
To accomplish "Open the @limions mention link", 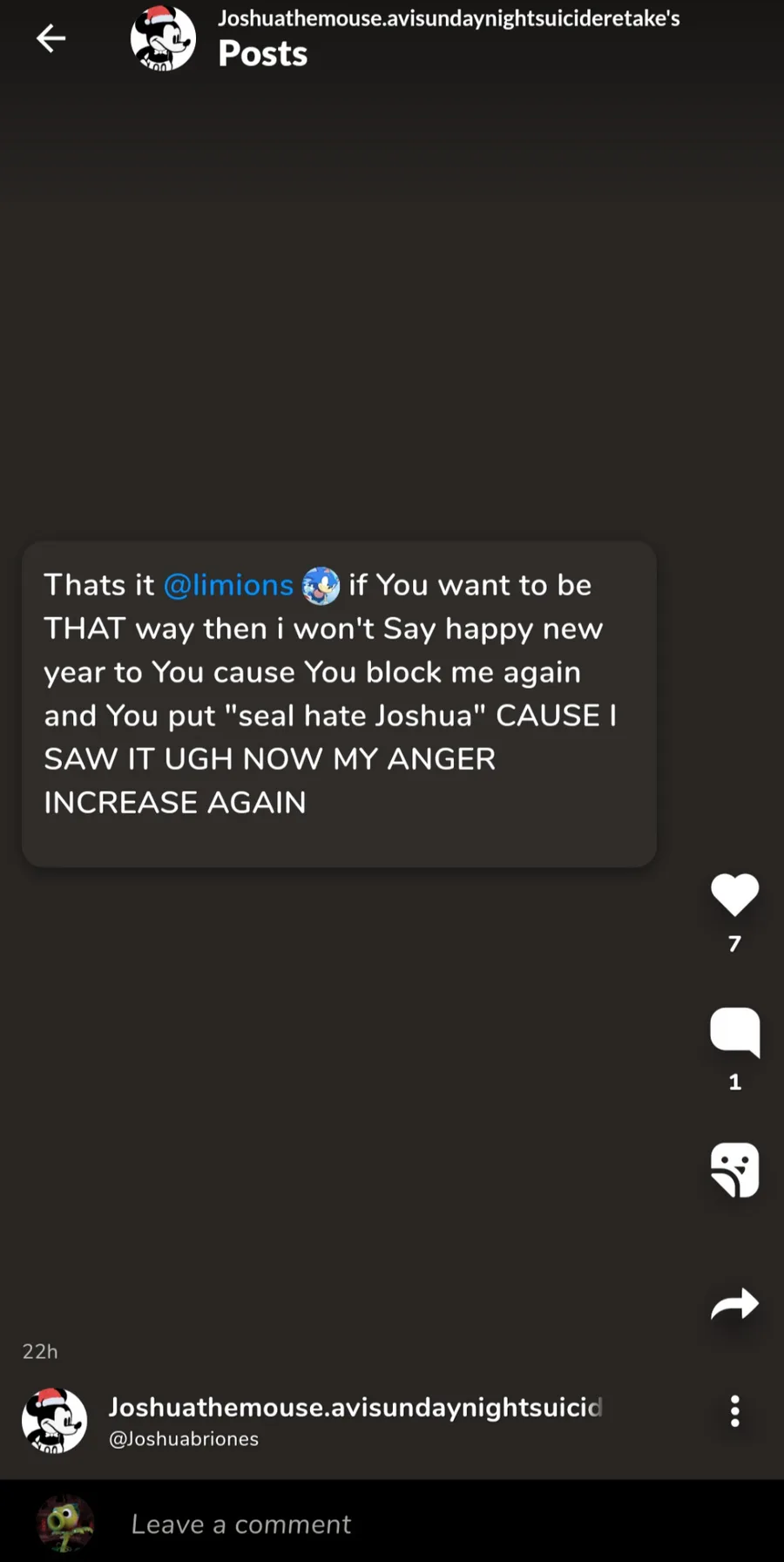I will coord(229,585).
